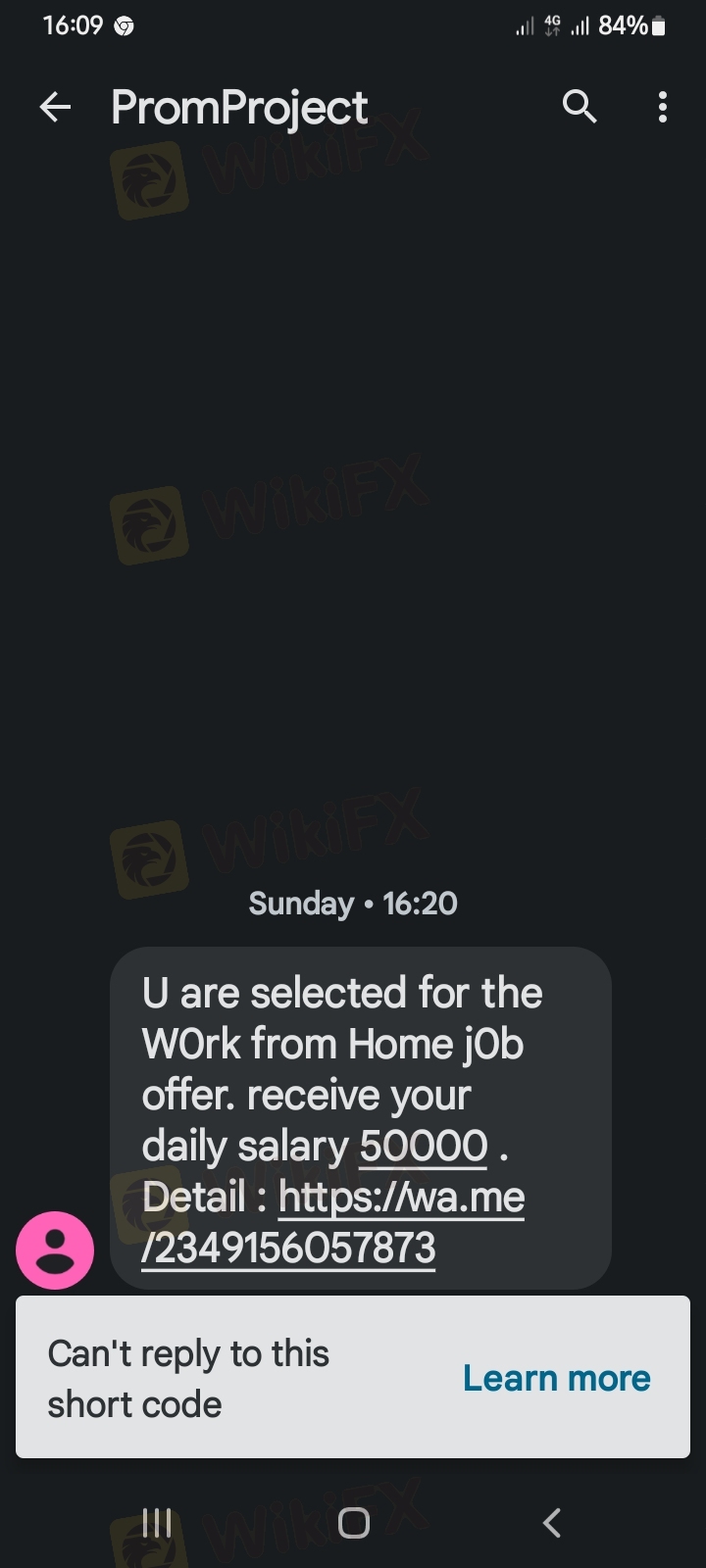Image resolution: width=706 pixels, height=1568 pixels.
Task: Tap the underlined 50000 number
Action: click(x=423, y=1146)
